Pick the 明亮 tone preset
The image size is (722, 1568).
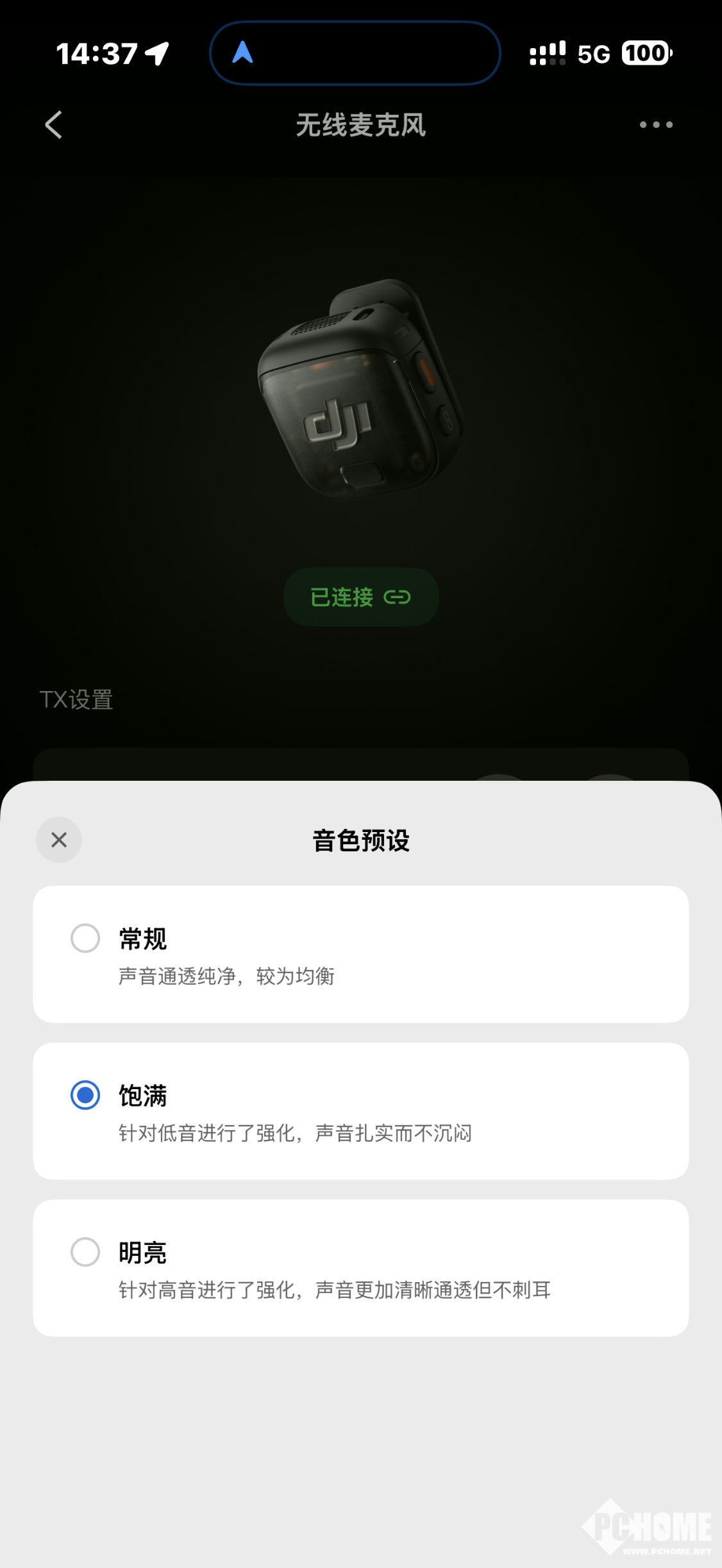pyautogui.click(x=361, y=1268)
